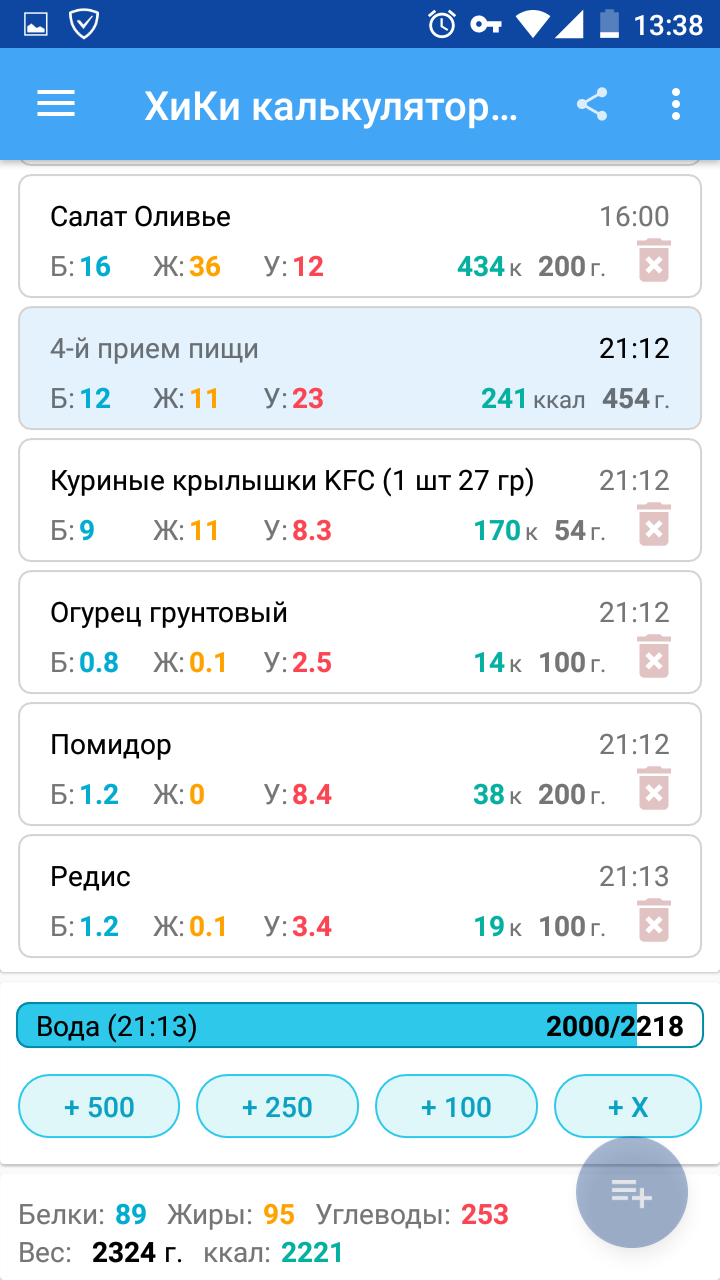This screenshot has height=1280, width=720.
Task: Delete the Помидор entry
Action: point(654,789)
